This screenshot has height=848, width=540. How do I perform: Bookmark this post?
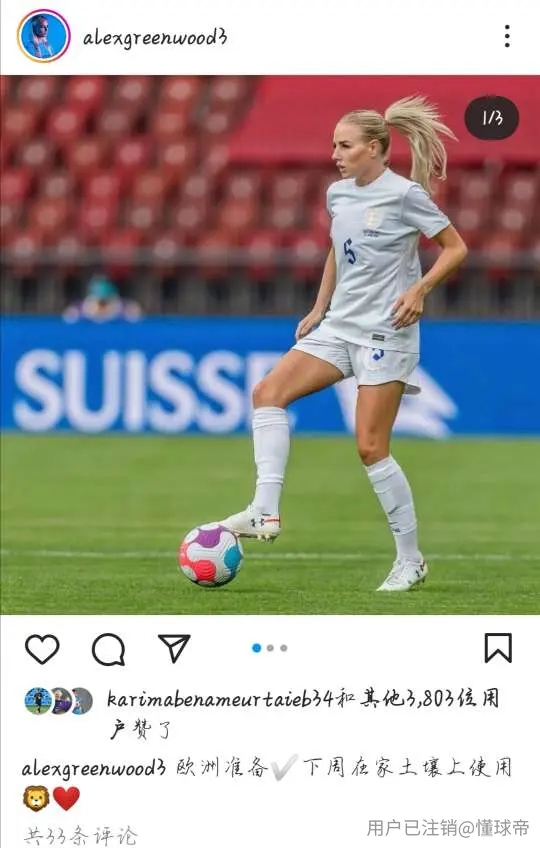498,648
